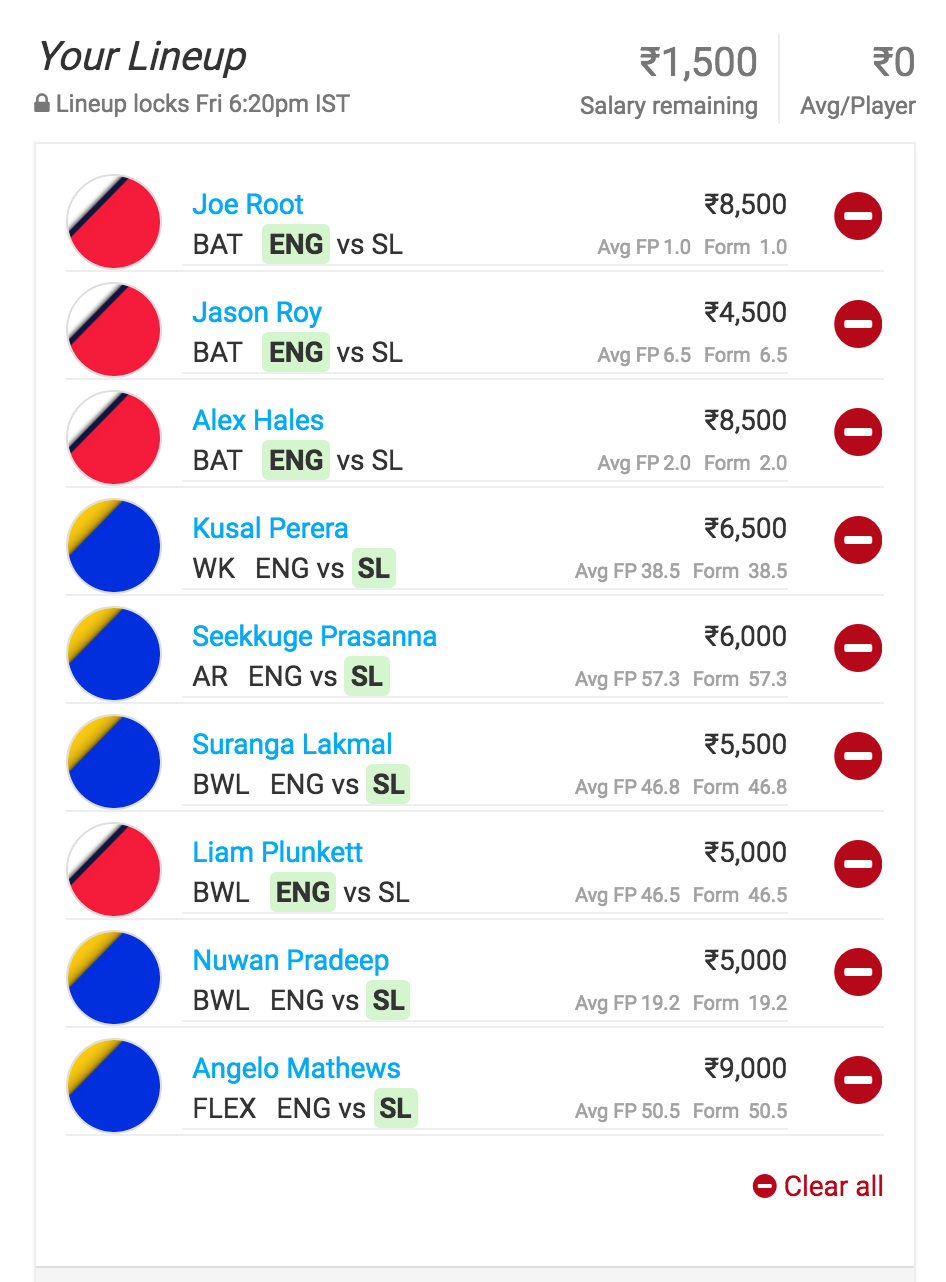Remove Jason Roy from the lineup
This screenshot has height=1282, width=946.
pos(857,324)
